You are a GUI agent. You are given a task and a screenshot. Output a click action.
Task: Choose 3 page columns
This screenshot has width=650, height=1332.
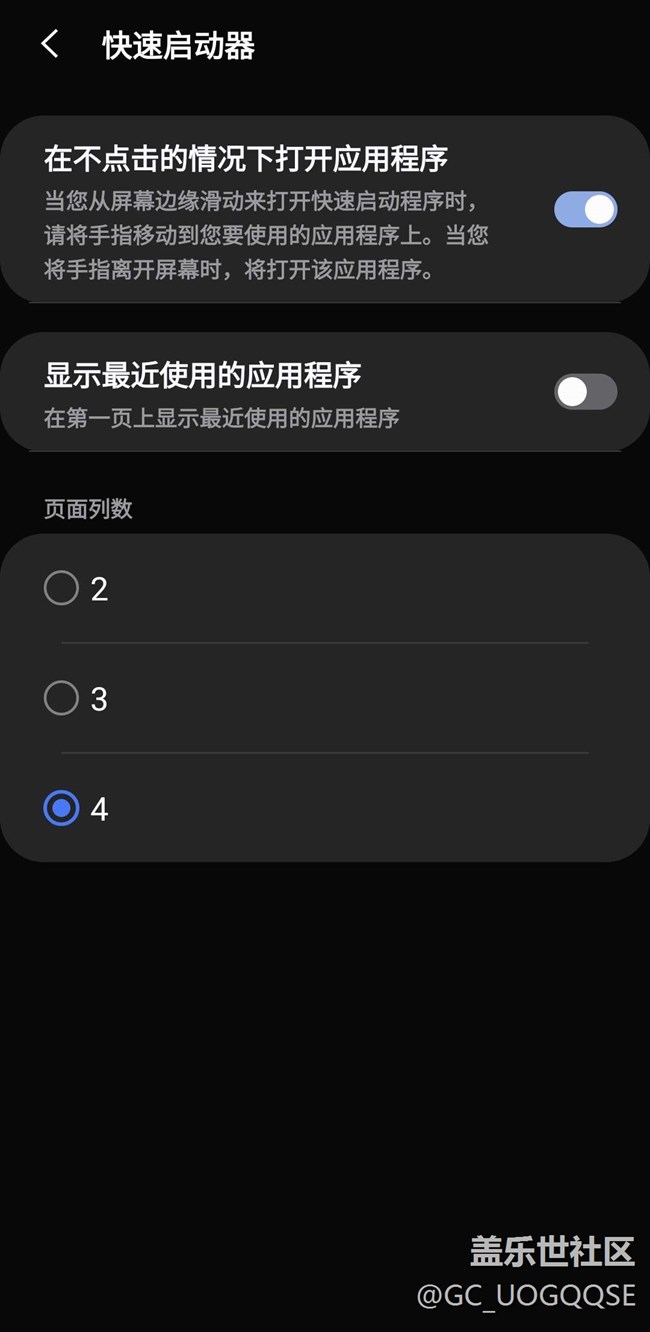(62, 698)
